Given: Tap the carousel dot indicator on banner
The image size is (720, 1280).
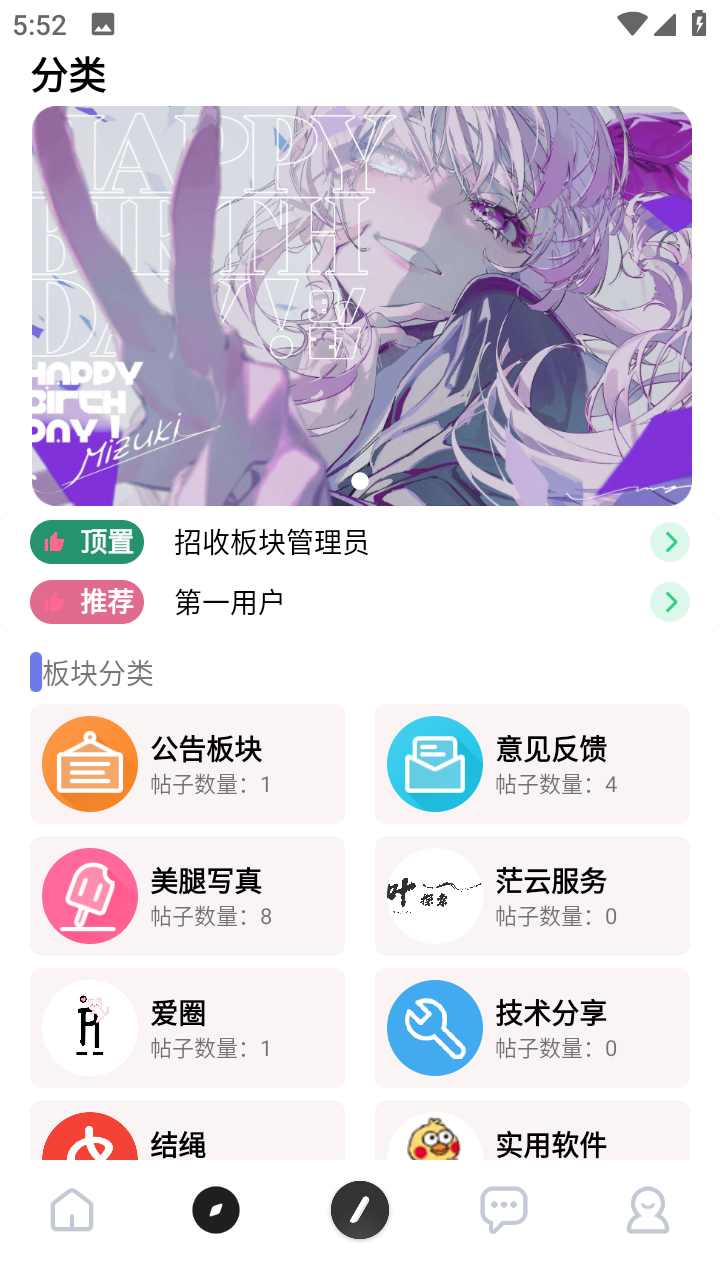Looking at the screenshot, I should (360, 480).
